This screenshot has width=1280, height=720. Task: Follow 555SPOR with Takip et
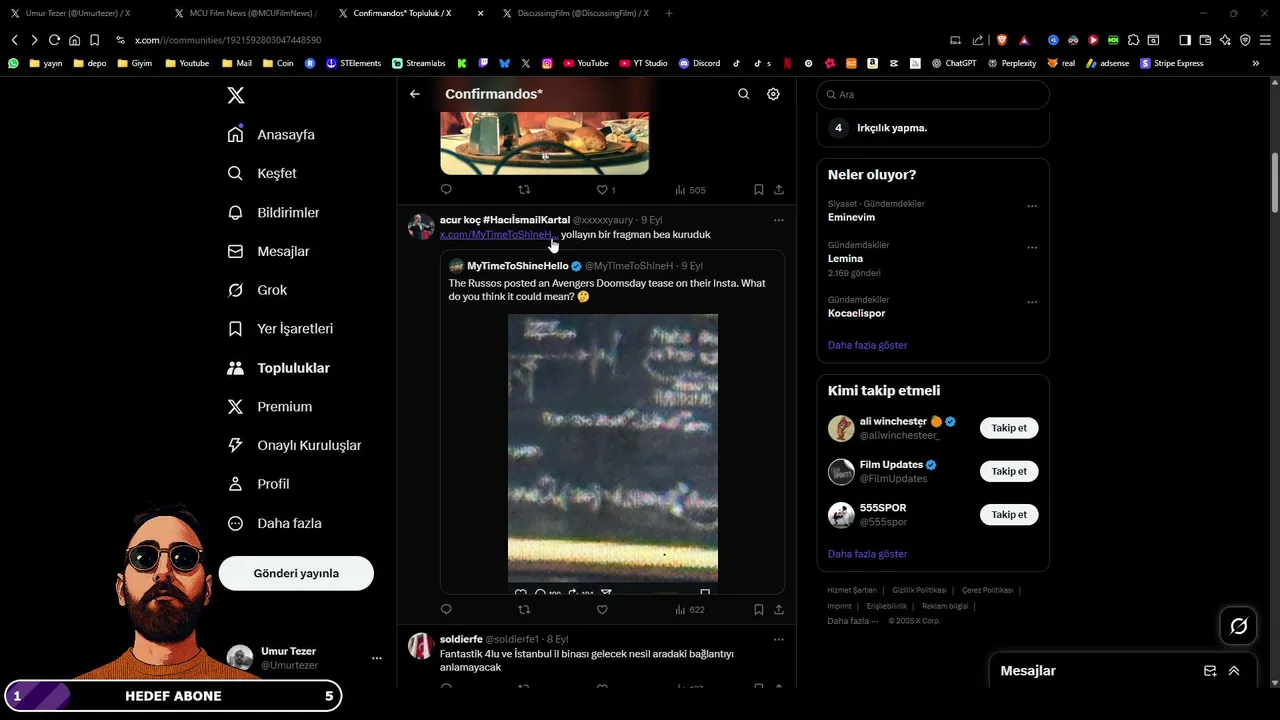[1008, 514]
